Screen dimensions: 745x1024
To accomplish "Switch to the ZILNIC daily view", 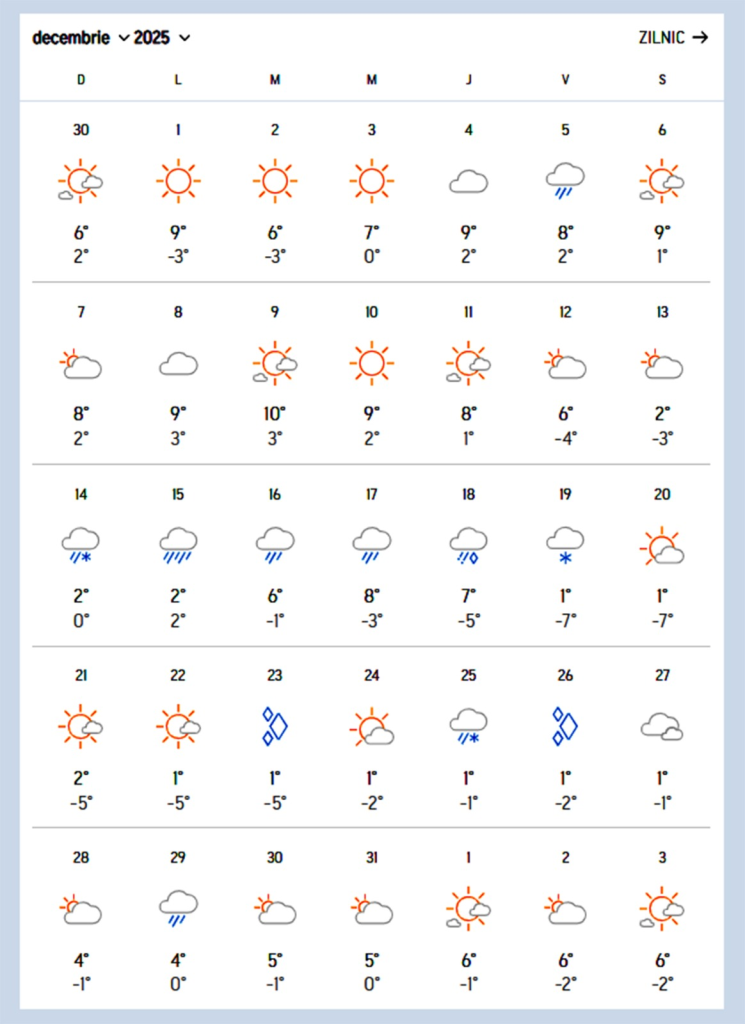I will click(x=673, y=38).
